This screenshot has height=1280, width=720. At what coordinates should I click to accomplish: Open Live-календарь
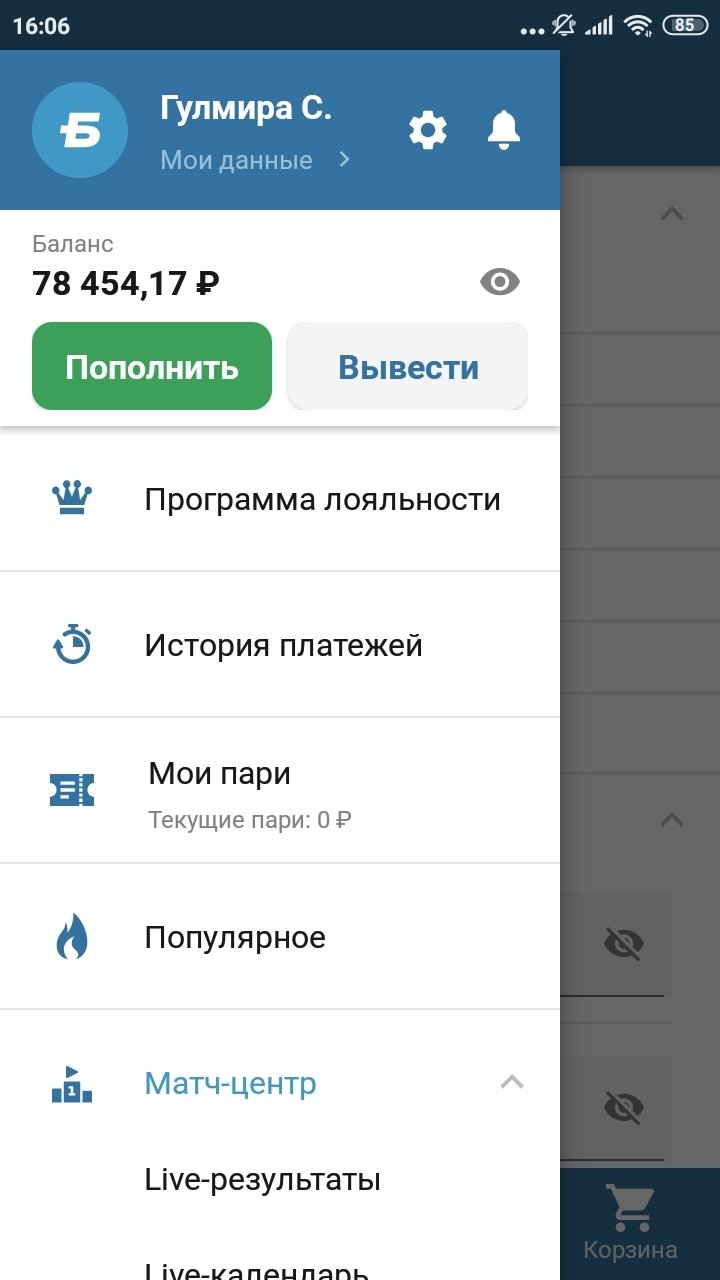click(x=257, y=1270)
